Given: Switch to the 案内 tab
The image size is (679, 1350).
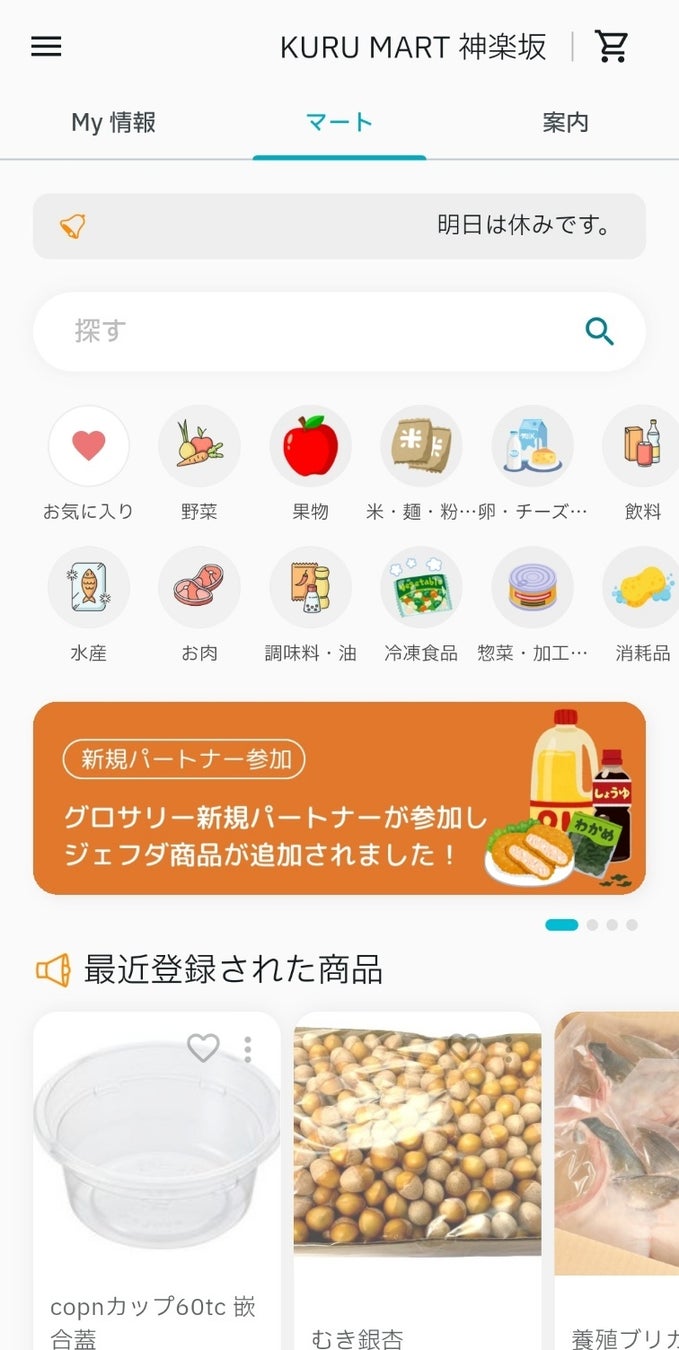Looking at the screenshot, I should point(565,123).
